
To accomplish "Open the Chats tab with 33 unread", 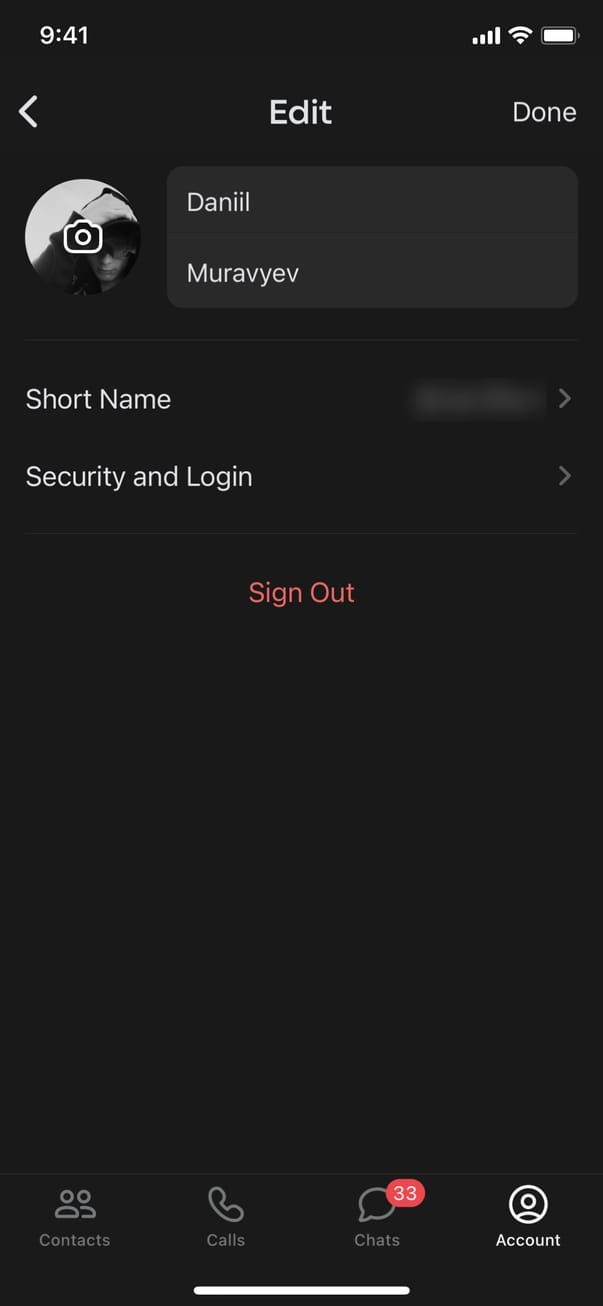I will click(x=377, y=1216).
